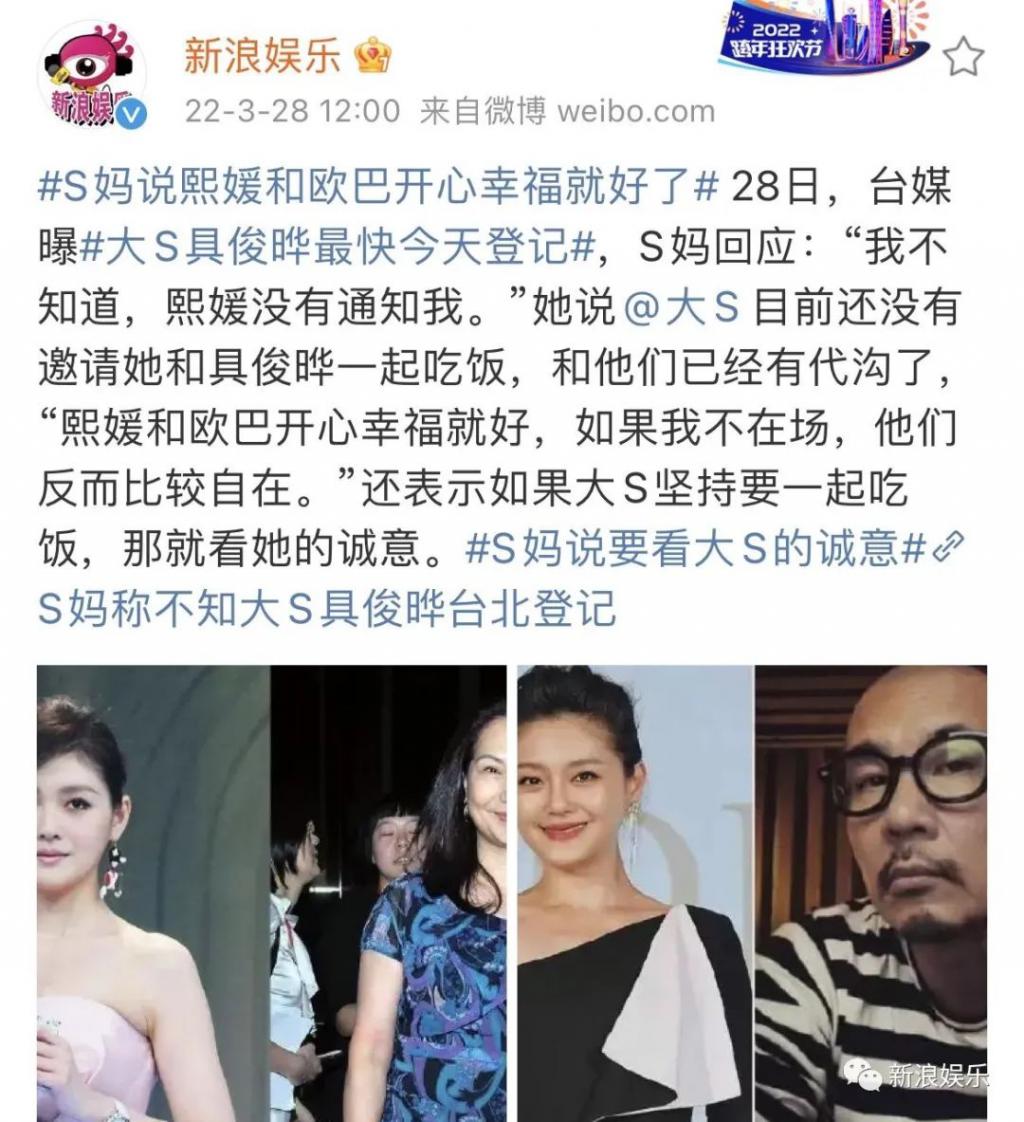View photo of woman in black-white outfit

(x=634, y=892)
